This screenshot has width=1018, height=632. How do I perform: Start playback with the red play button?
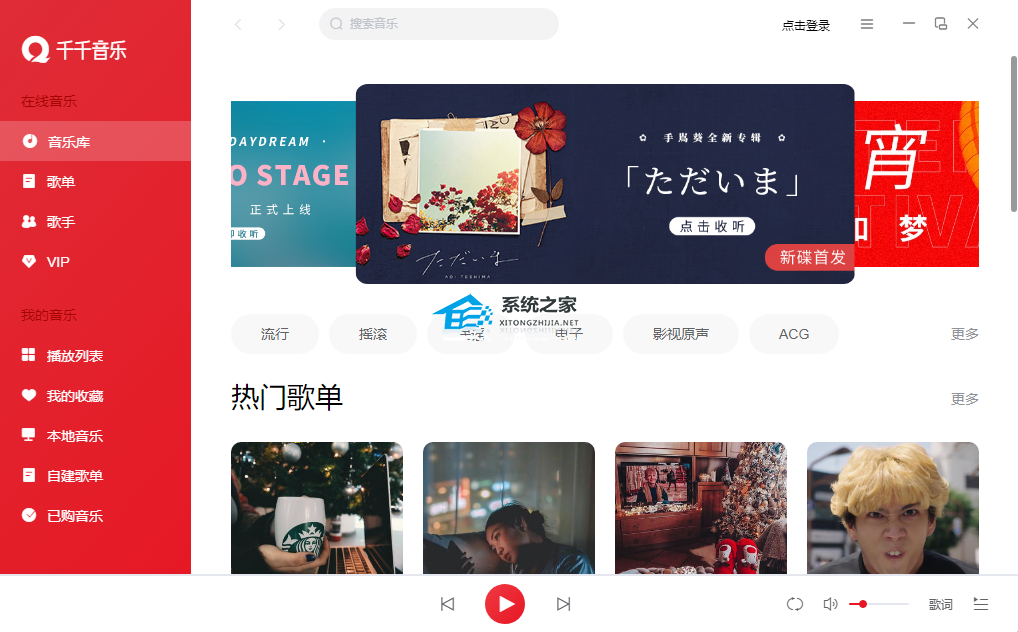(505, 604)
